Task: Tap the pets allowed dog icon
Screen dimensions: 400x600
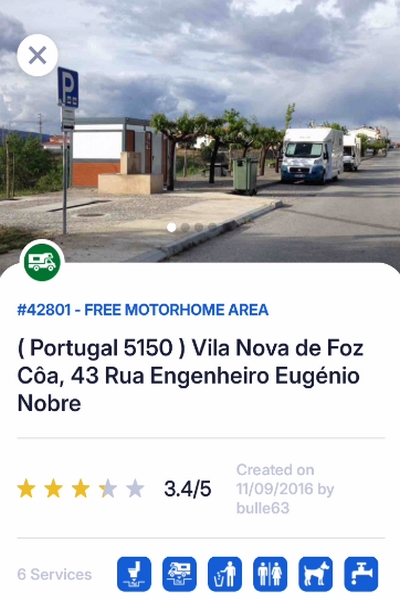Action: pyautogui.click(x=316, y=574)
